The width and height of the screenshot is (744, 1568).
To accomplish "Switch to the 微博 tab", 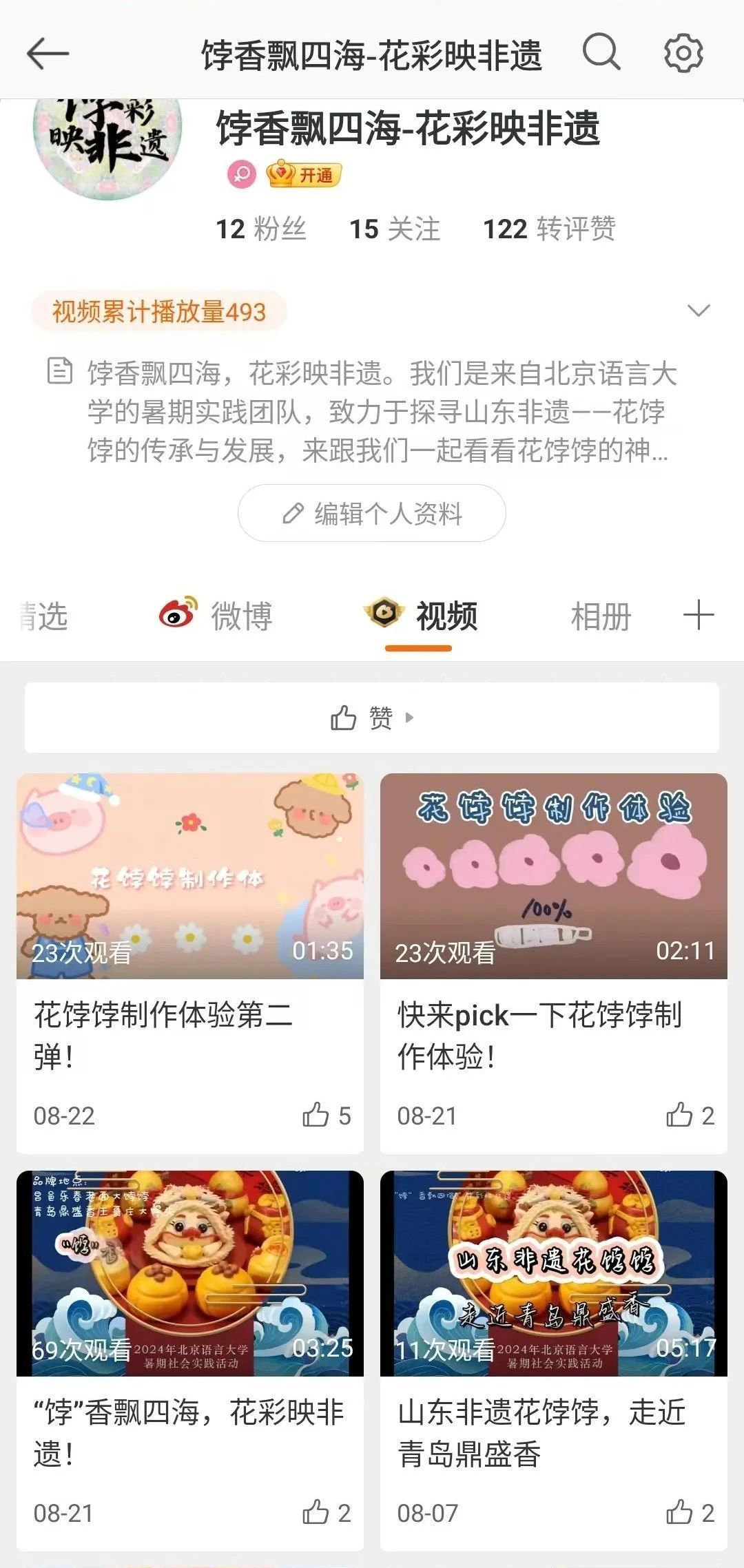I will tap(216, 615).
